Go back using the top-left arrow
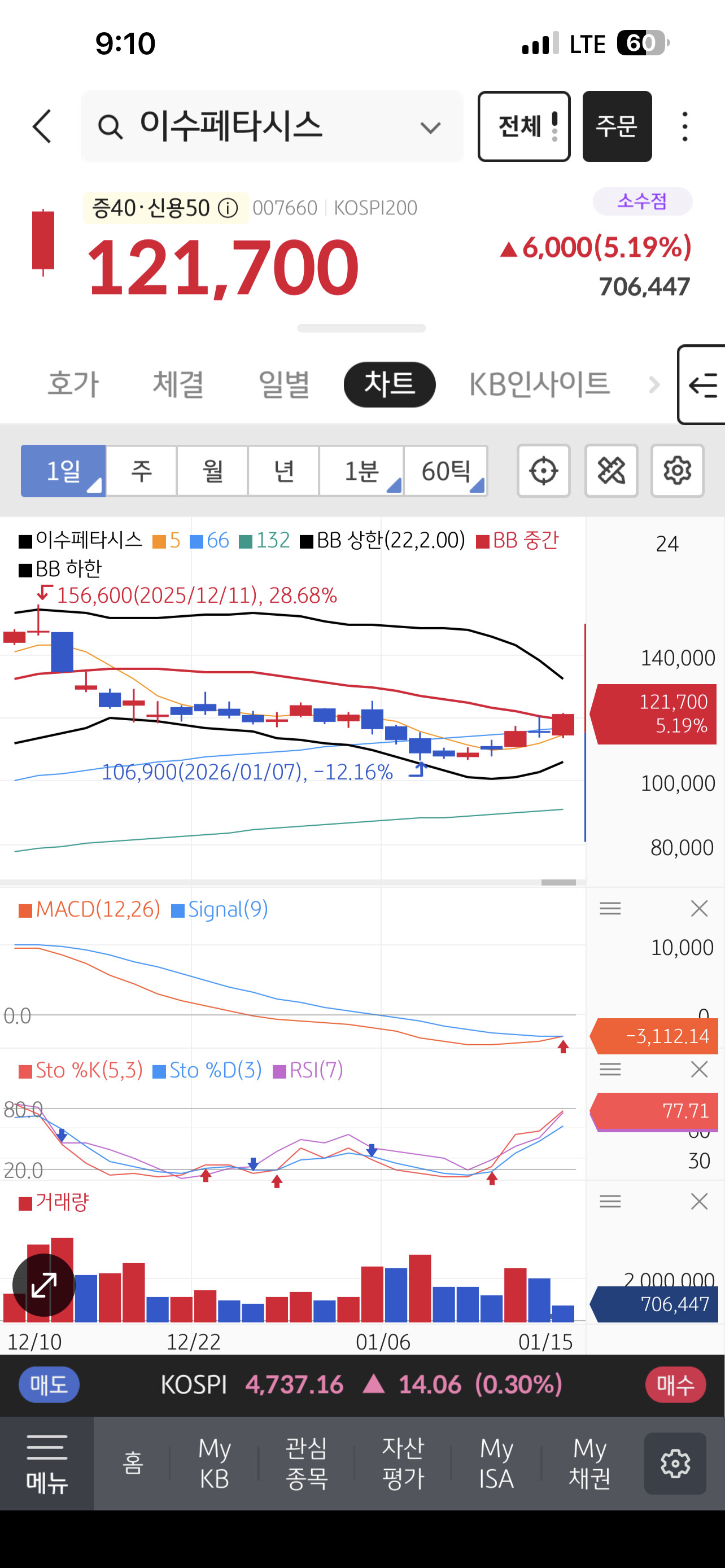 (41, 126)
